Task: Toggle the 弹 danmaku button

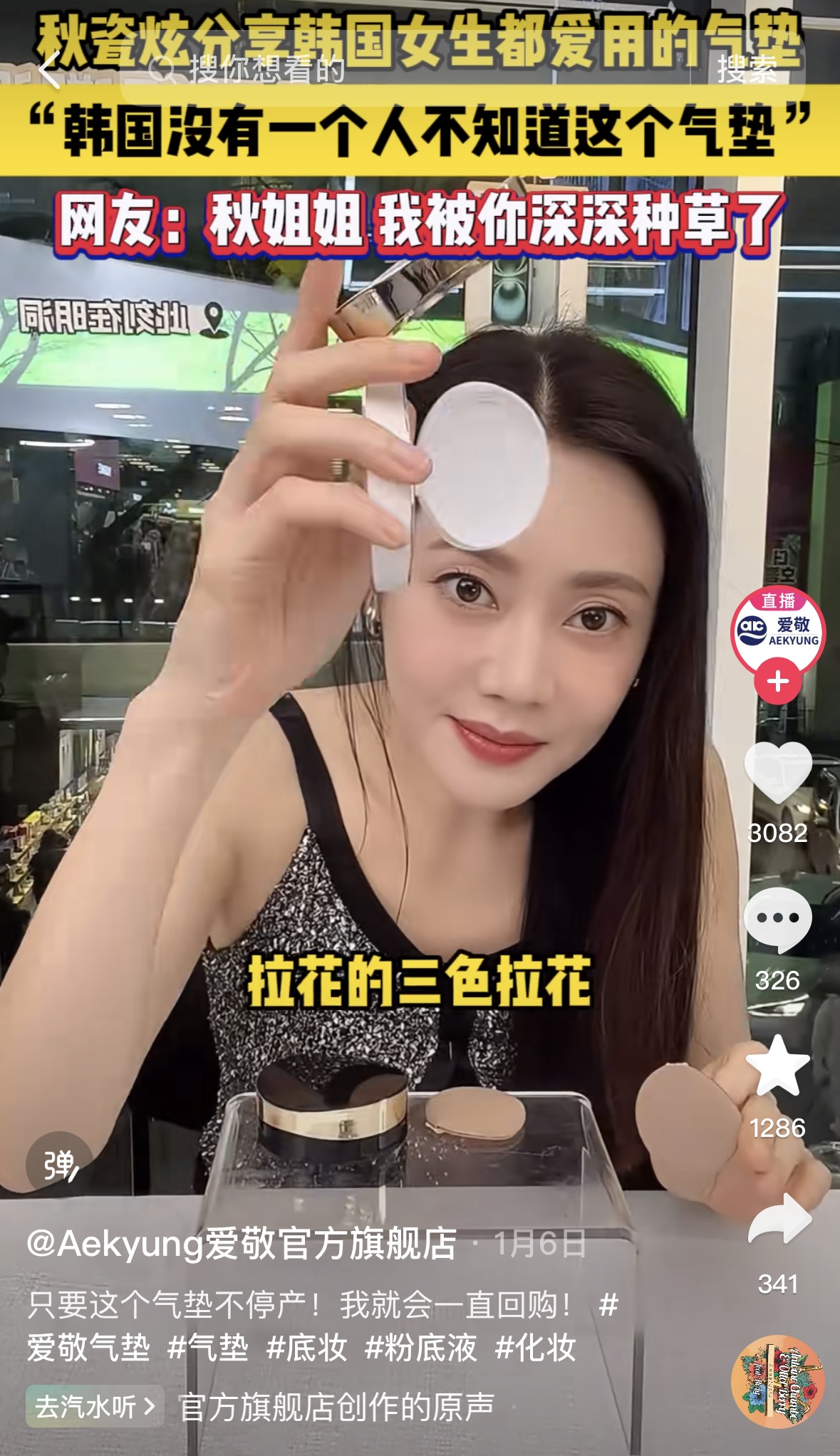Action: pos(59,1165)
